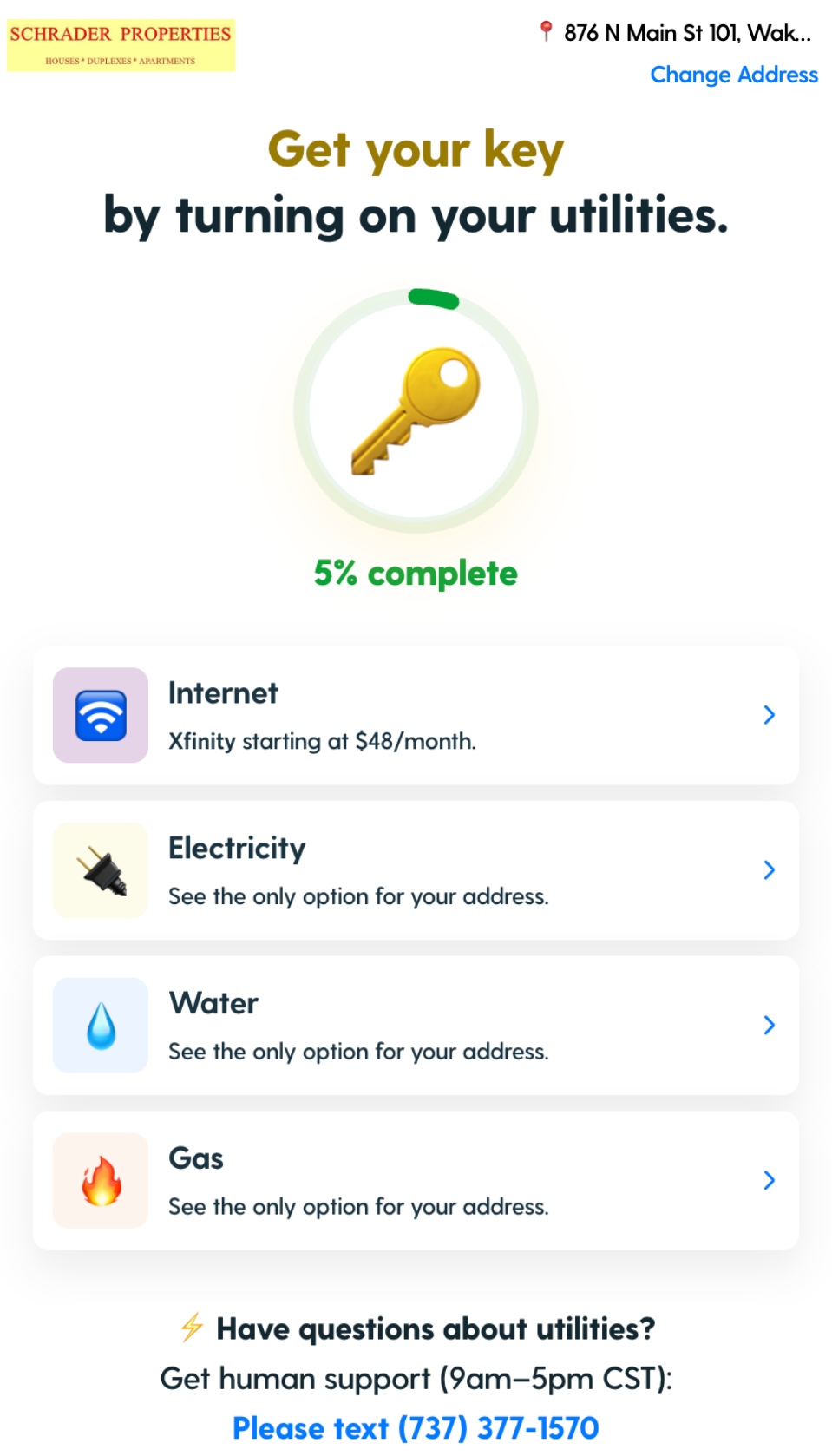Select the Water utility row

pyautogui.click(x=416, y=1026)
